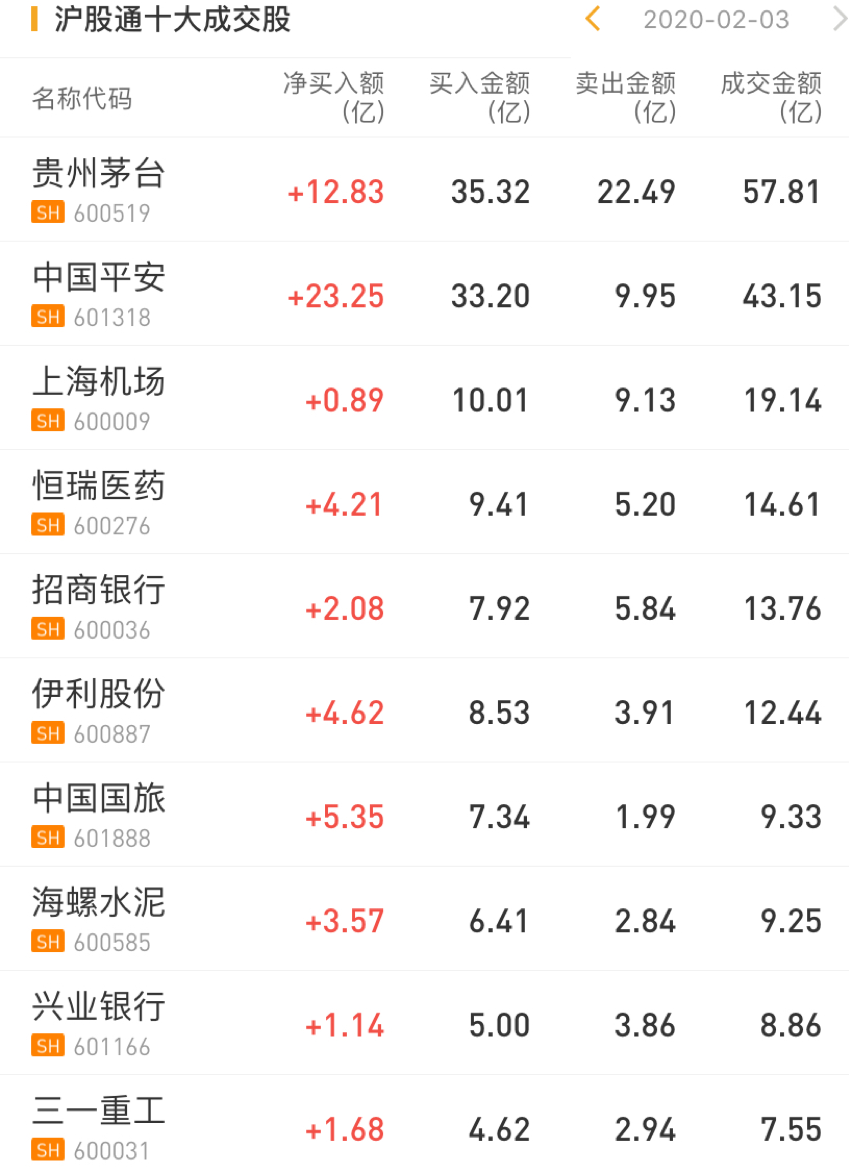Go to the next trading date
The width and height of the screenshot is (849, 1172).
838,19
